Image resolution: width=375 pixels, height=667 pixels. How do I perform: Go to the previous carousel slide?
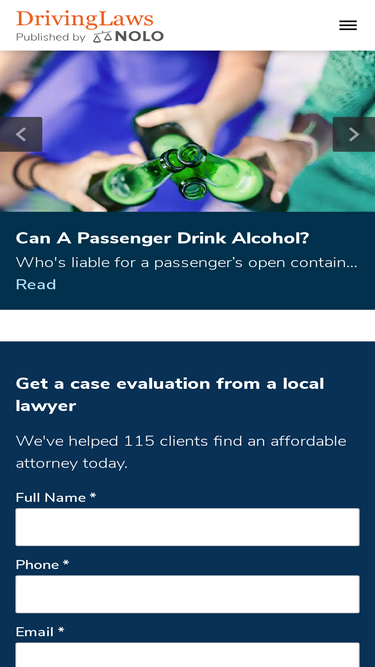21,134
